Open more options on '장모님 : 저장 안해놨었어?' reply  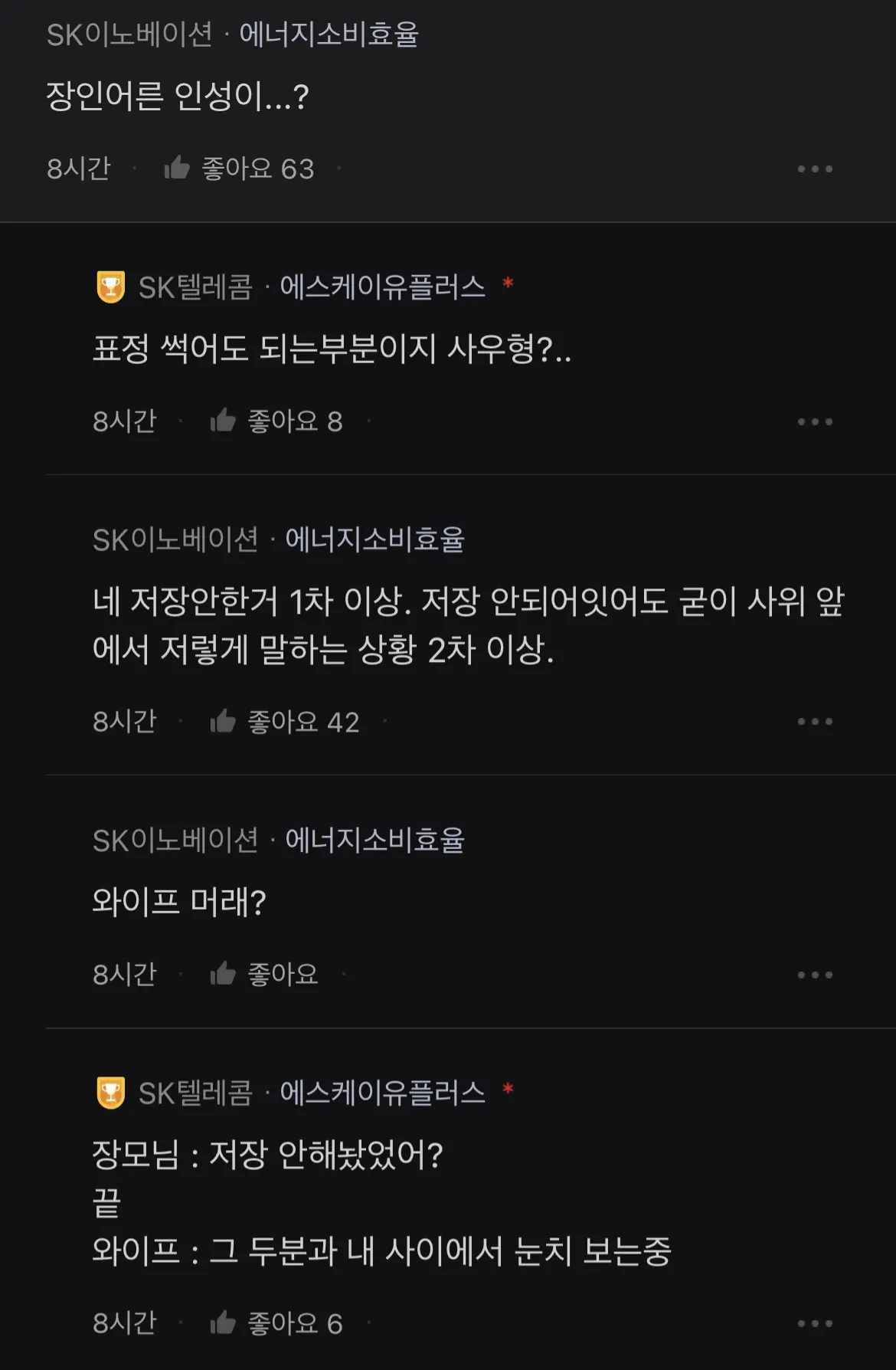[814, 1323]
